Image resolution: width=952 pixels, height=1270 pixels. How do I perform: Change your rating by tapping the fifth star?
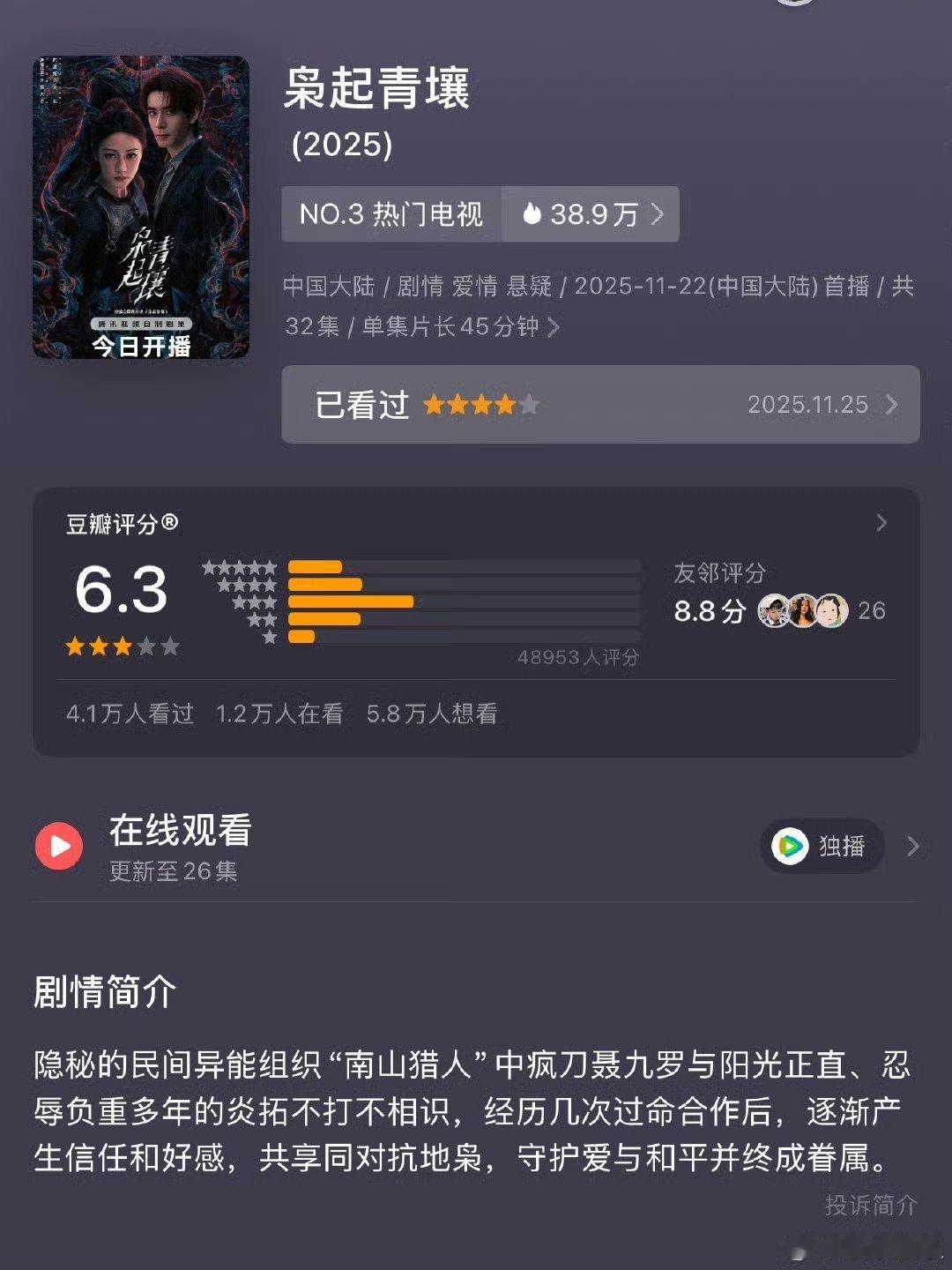pos(531,405)
